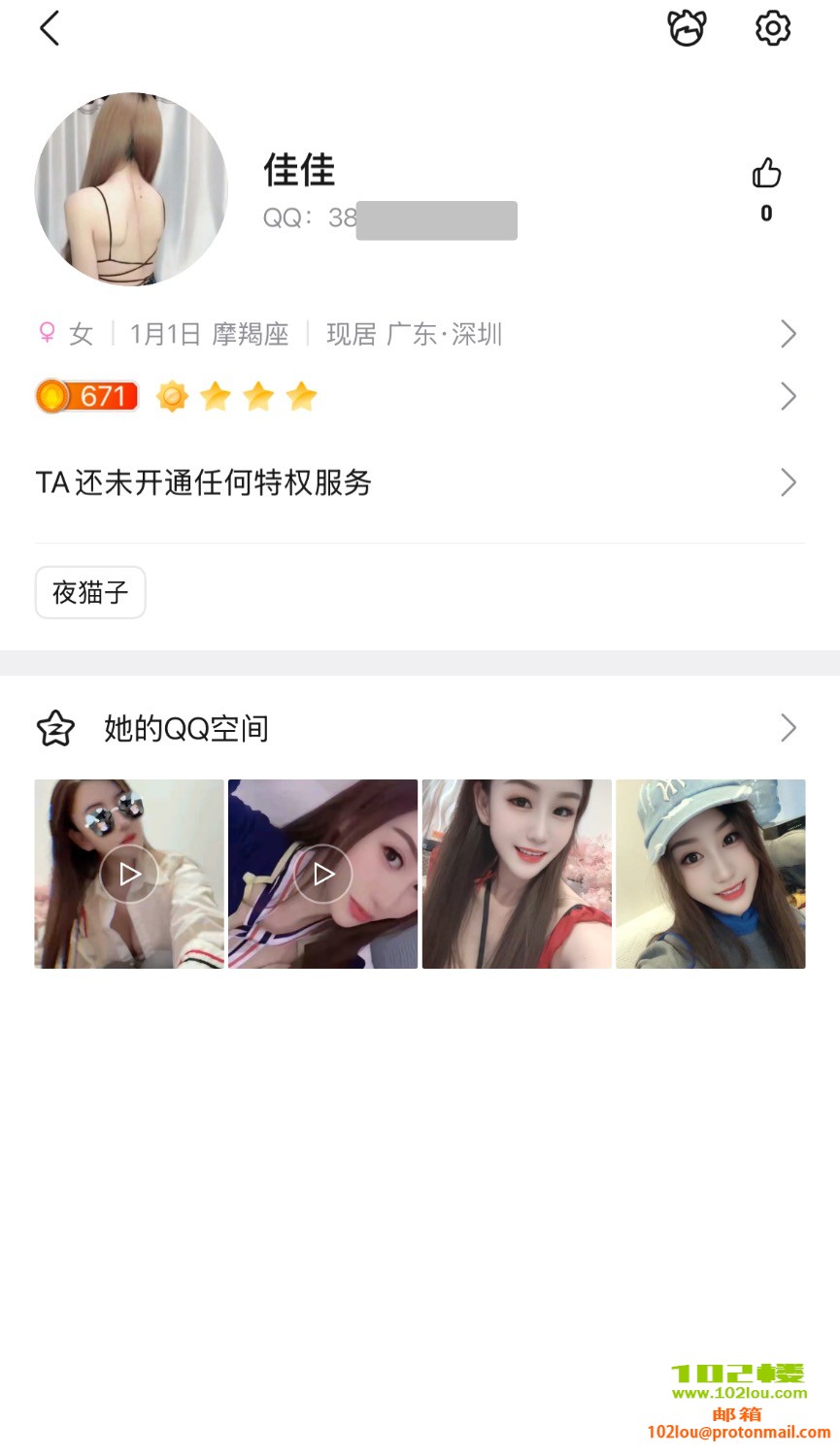Give 佳佳 a thumbs-up like
Viewport: 840px width, 1456px height.
coord(766,175)
